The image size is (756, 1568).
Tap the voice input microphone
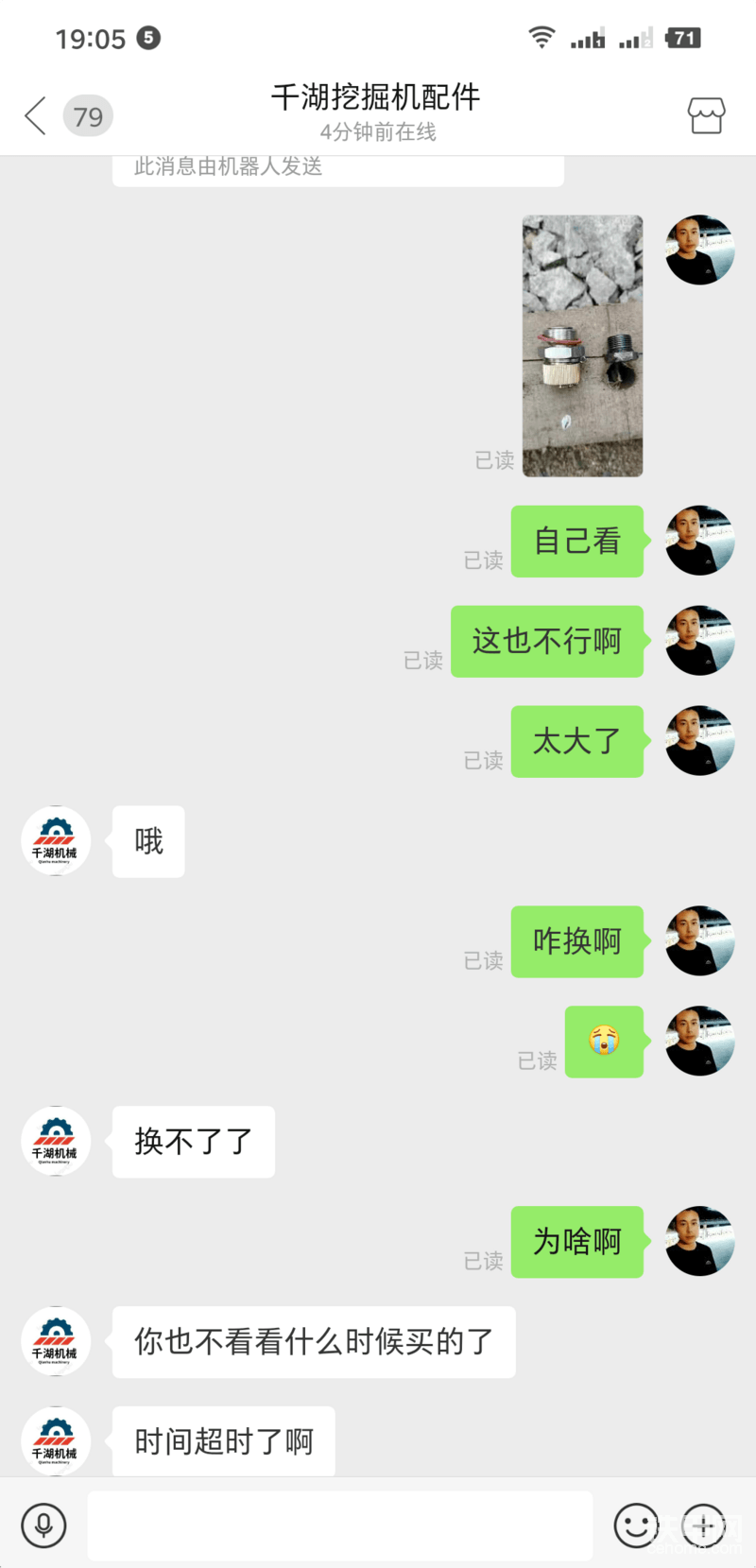click(x=43, y=1525)
